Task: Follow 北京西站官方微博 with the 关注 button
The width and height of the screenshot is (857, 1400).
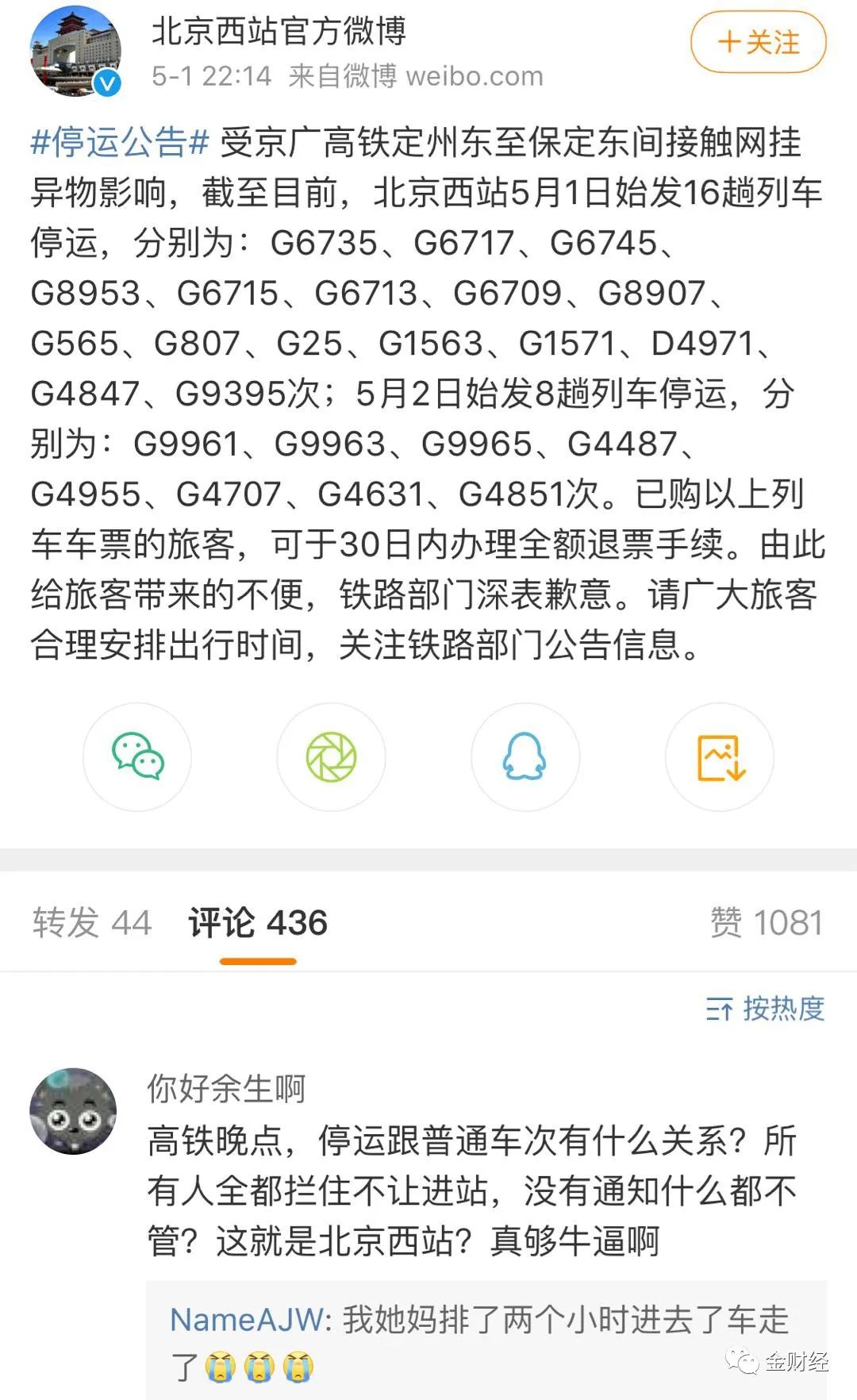Action: 758,43
